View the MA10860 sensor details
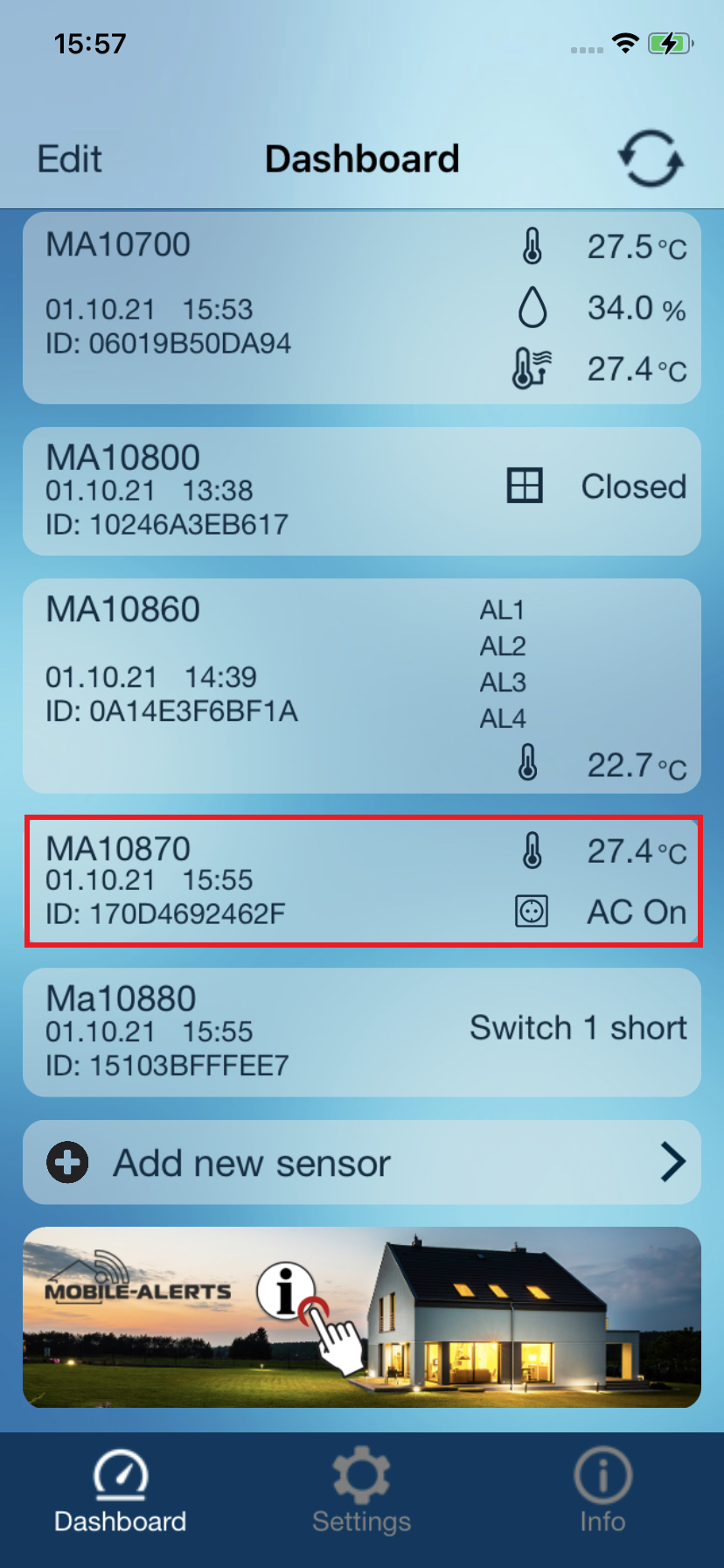This screenshot has width=724, height=1568. (x=361, y=686)
